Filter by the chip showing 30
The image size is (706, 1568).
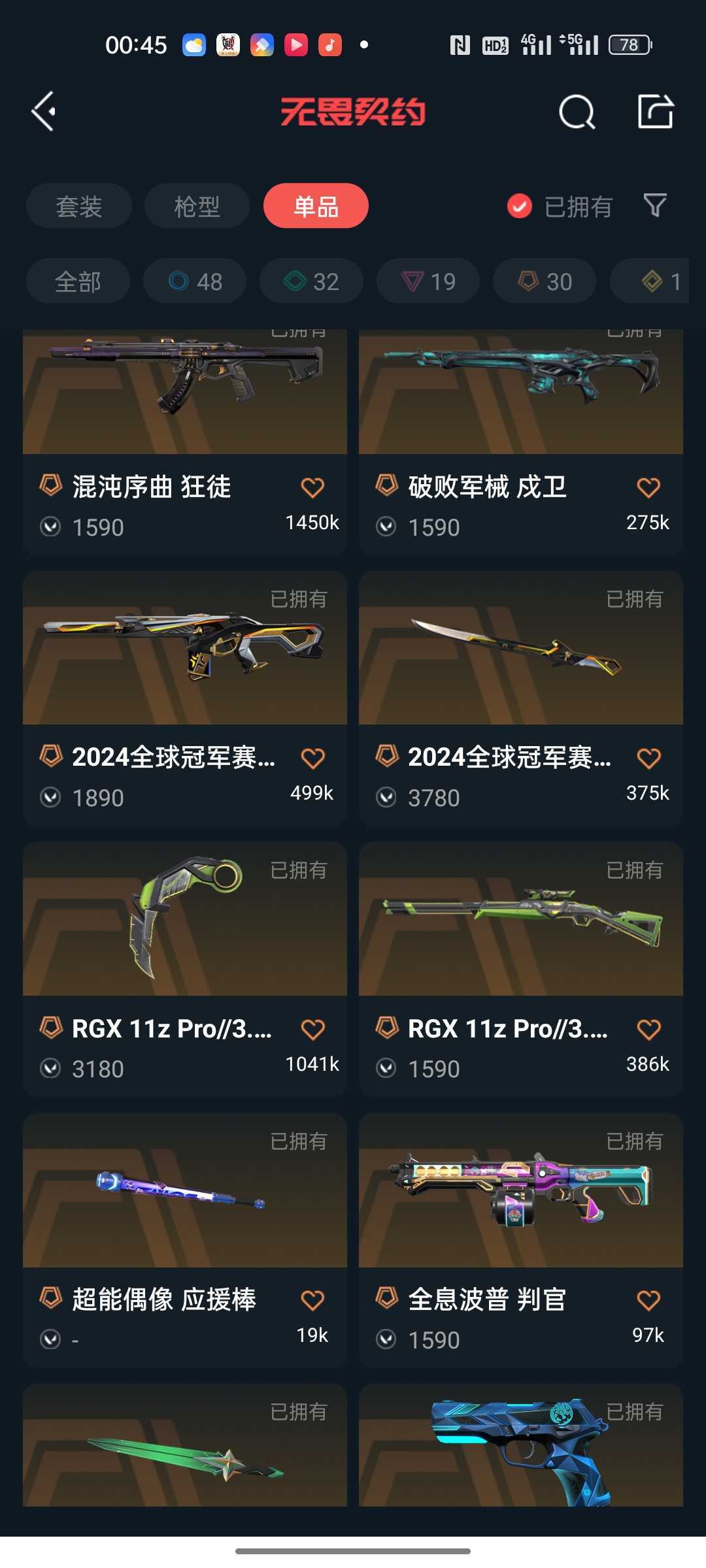tap(545, 281)
